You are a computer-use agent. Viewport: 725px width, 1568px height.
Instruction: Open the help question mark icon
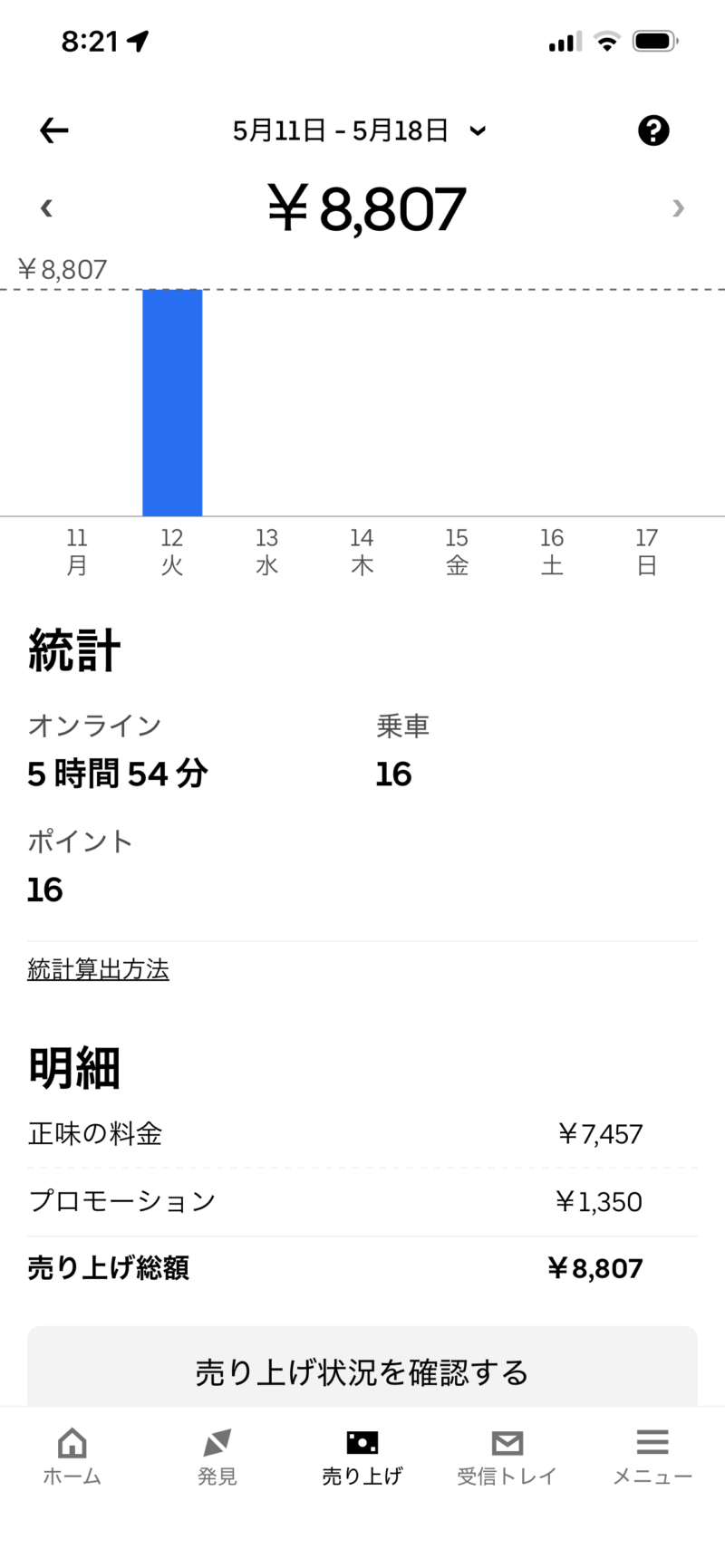click(x=653, y=131)
